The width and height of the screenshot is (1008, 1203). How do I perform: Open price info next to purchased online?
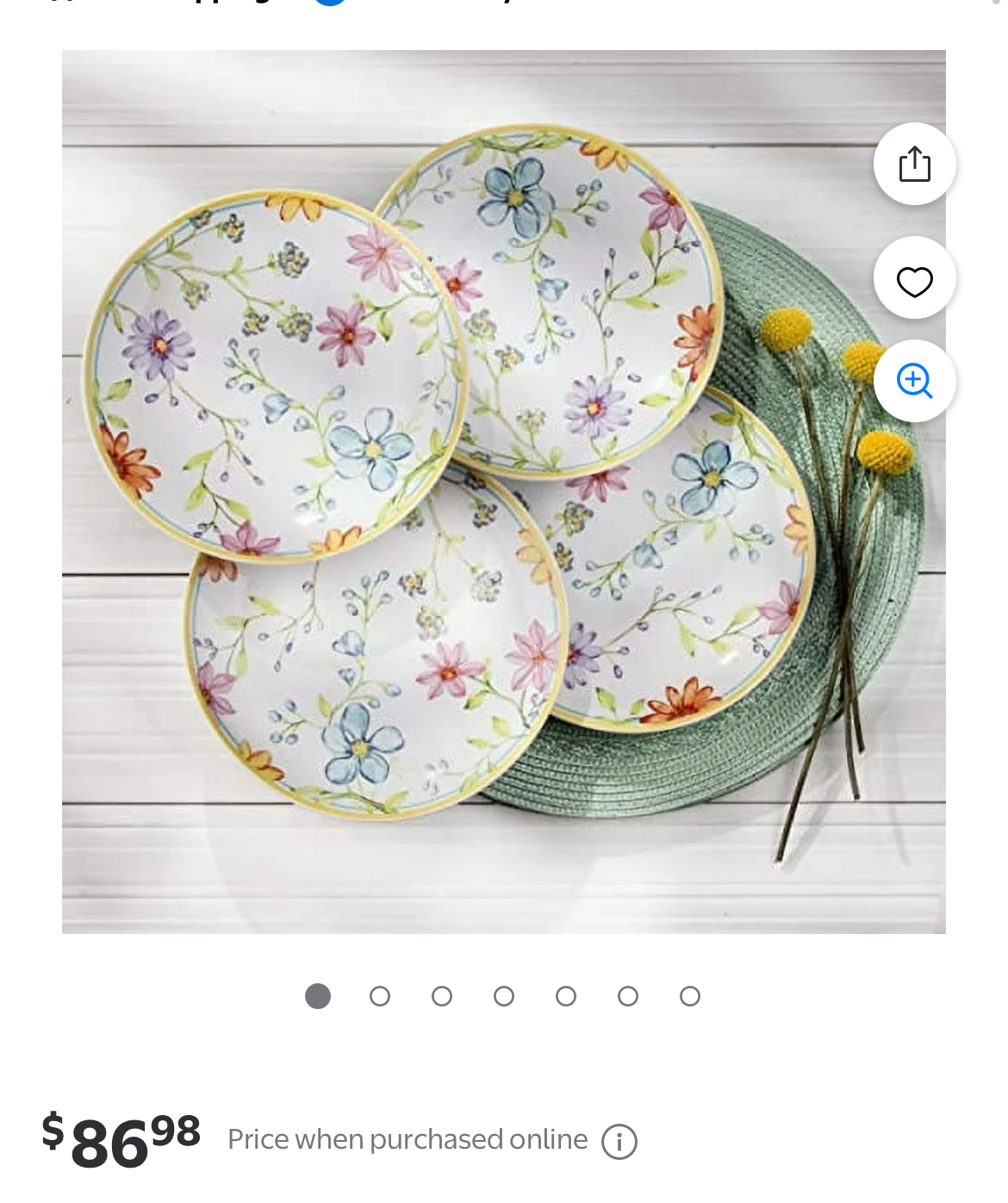[x=619, y=1141]
